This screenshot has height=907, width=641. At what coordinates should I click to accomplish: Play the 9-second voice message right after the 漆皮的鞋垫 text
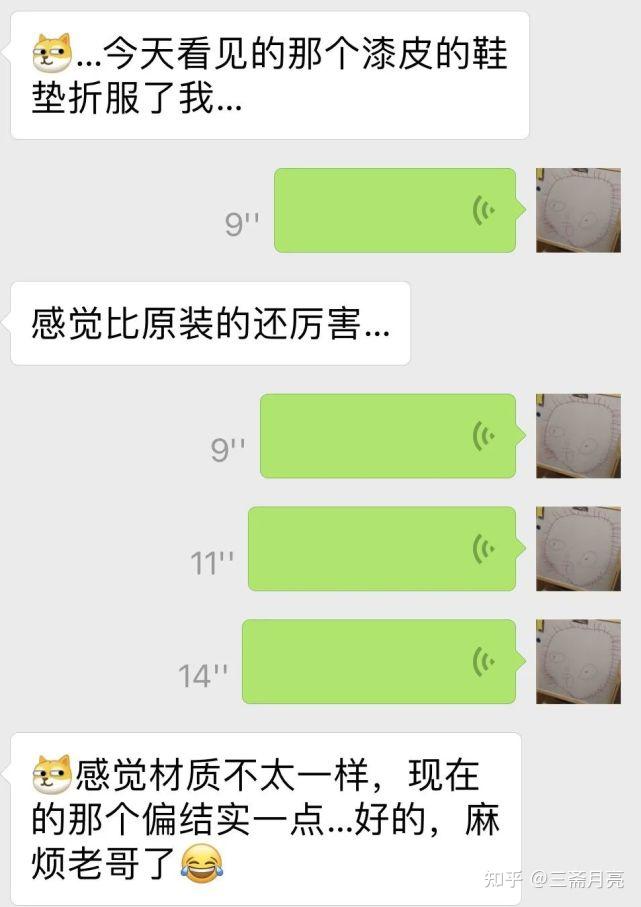395,210
